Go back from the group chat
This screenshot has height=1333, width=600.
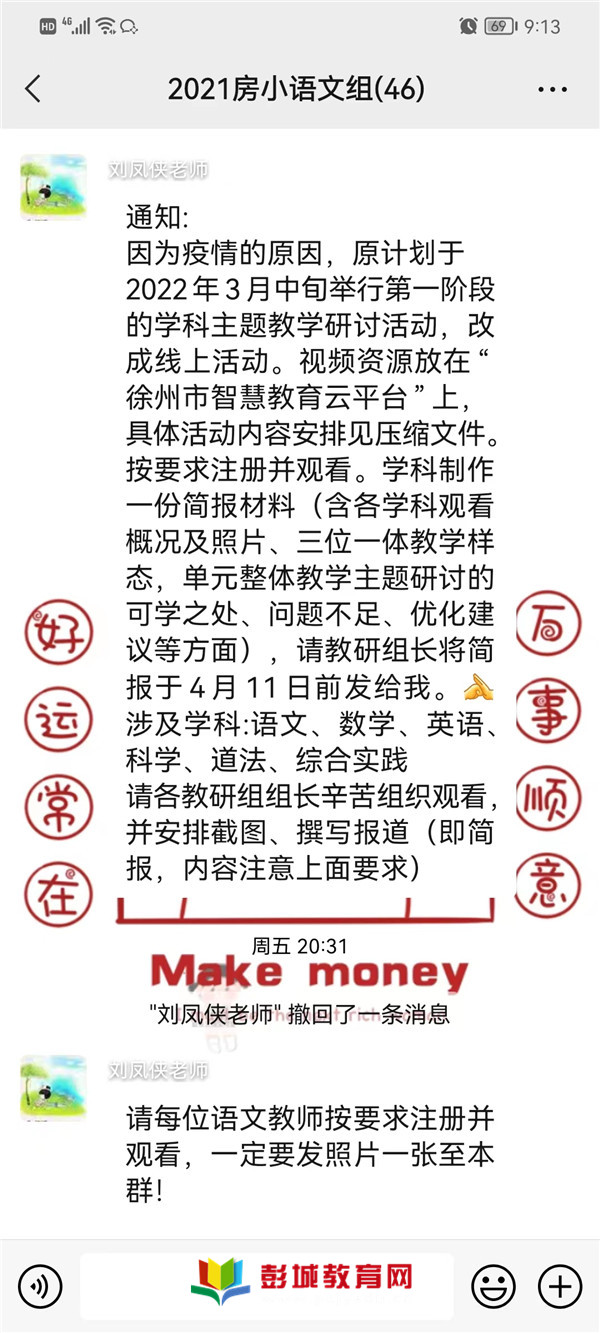[33, 89]
